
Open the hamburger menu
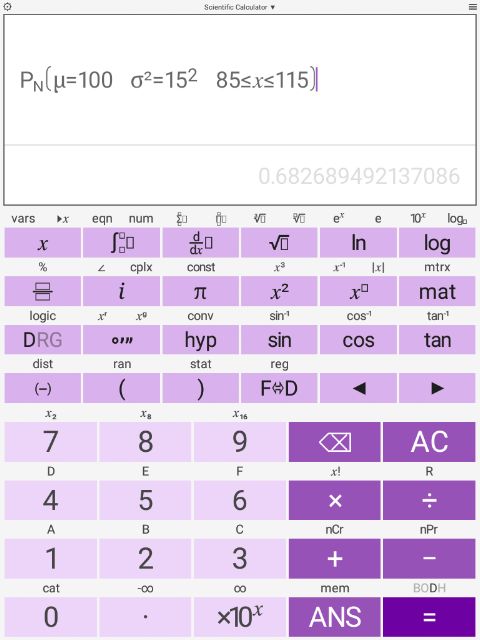coord(472,7)
